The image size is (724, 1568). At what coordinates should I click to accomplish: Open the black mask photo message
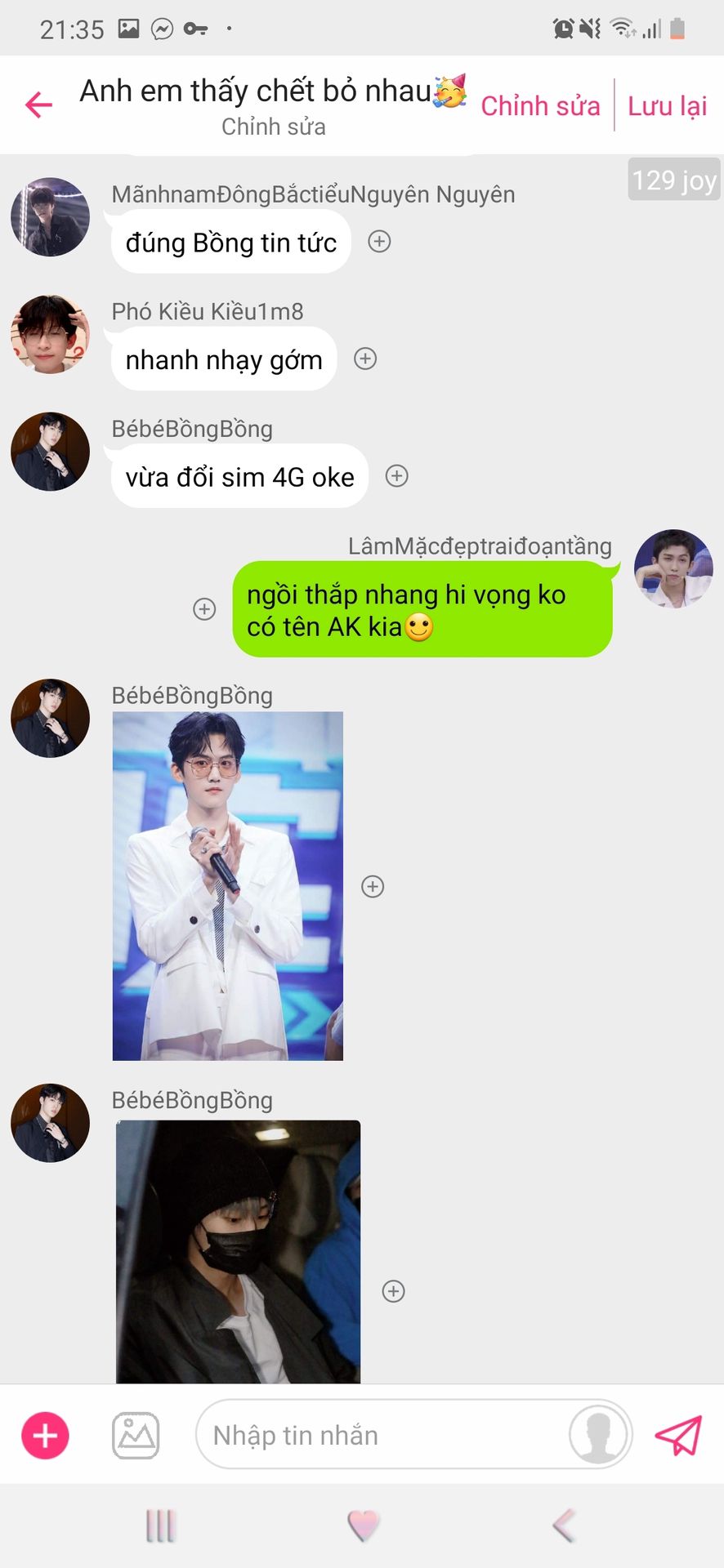238,1251
